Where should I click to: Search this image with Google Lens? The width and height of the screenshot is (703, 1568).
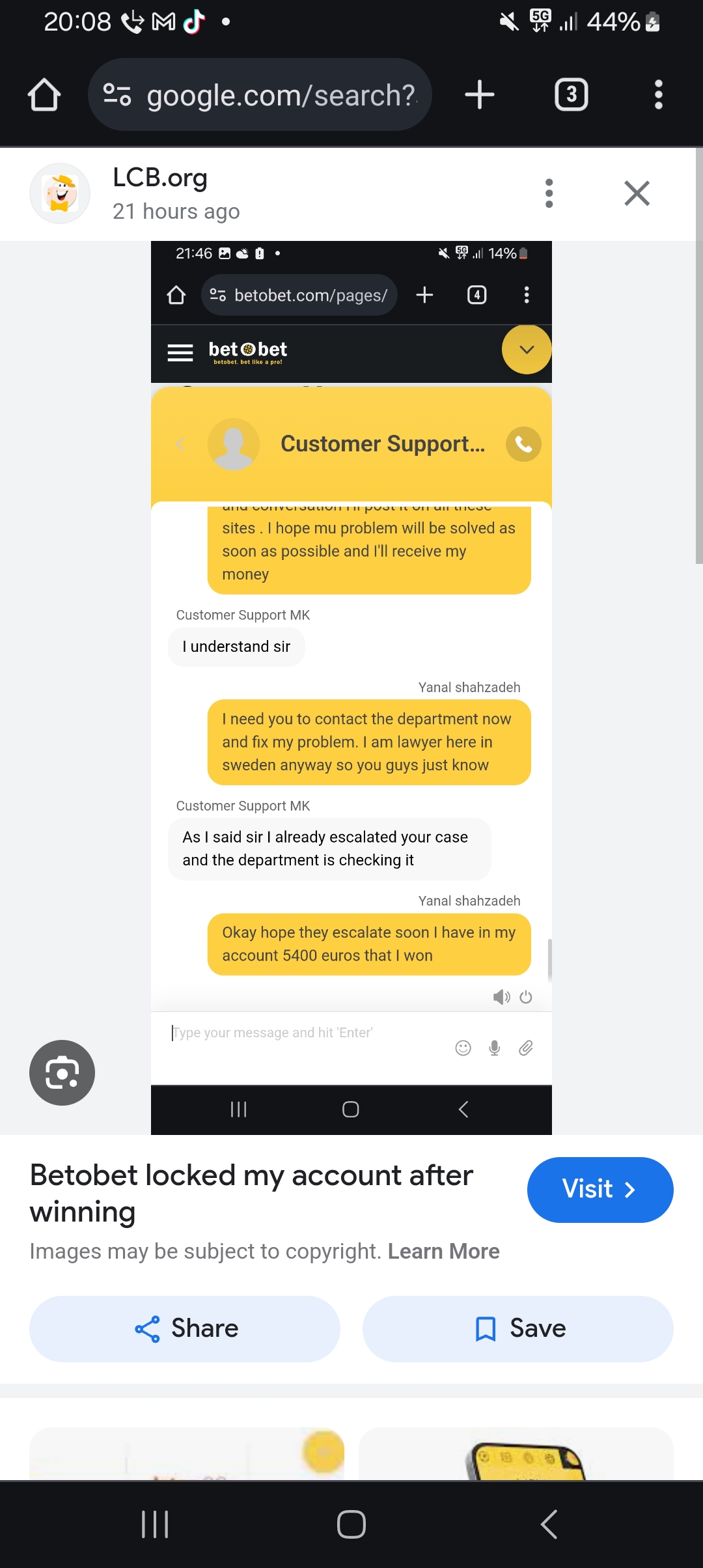[62, 1072]
